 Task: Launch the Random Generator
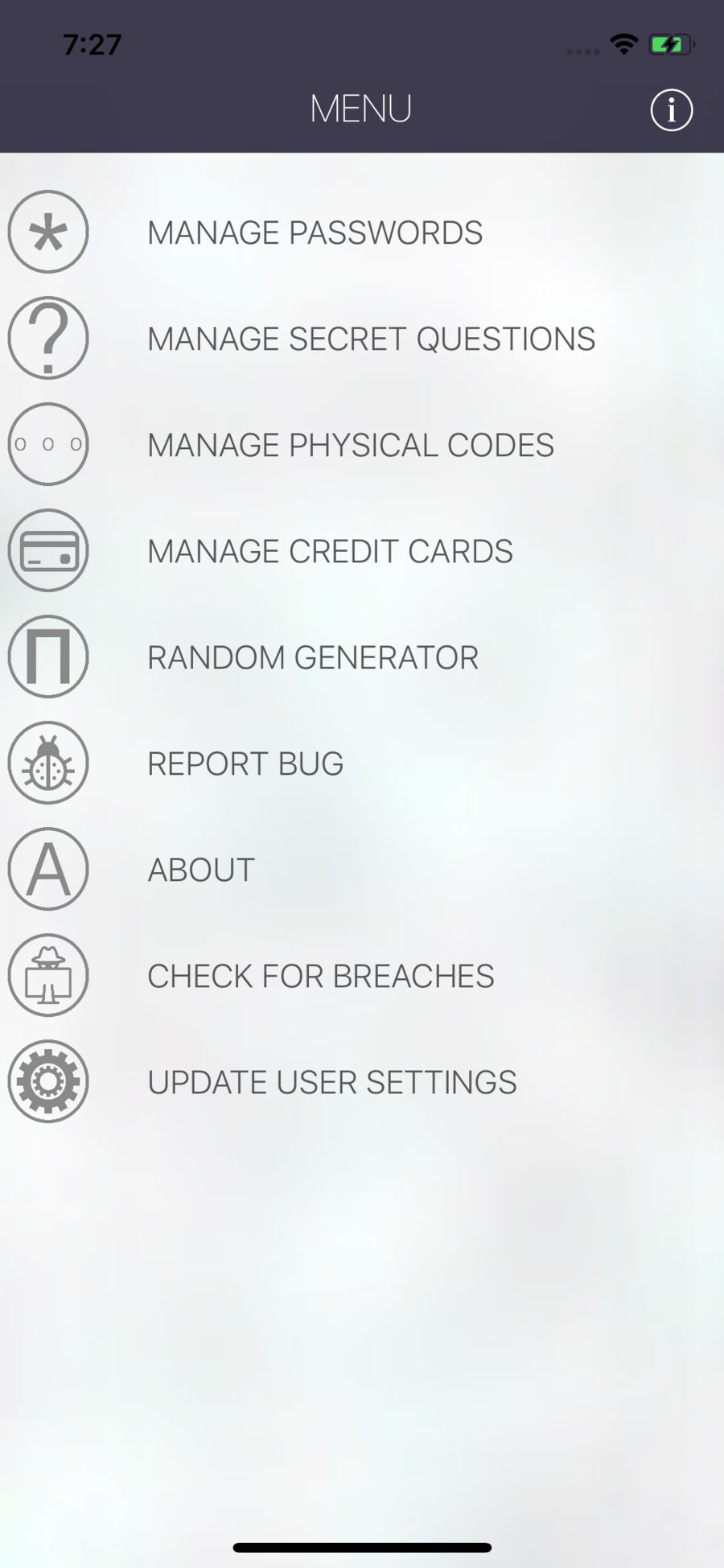point(362,657)
